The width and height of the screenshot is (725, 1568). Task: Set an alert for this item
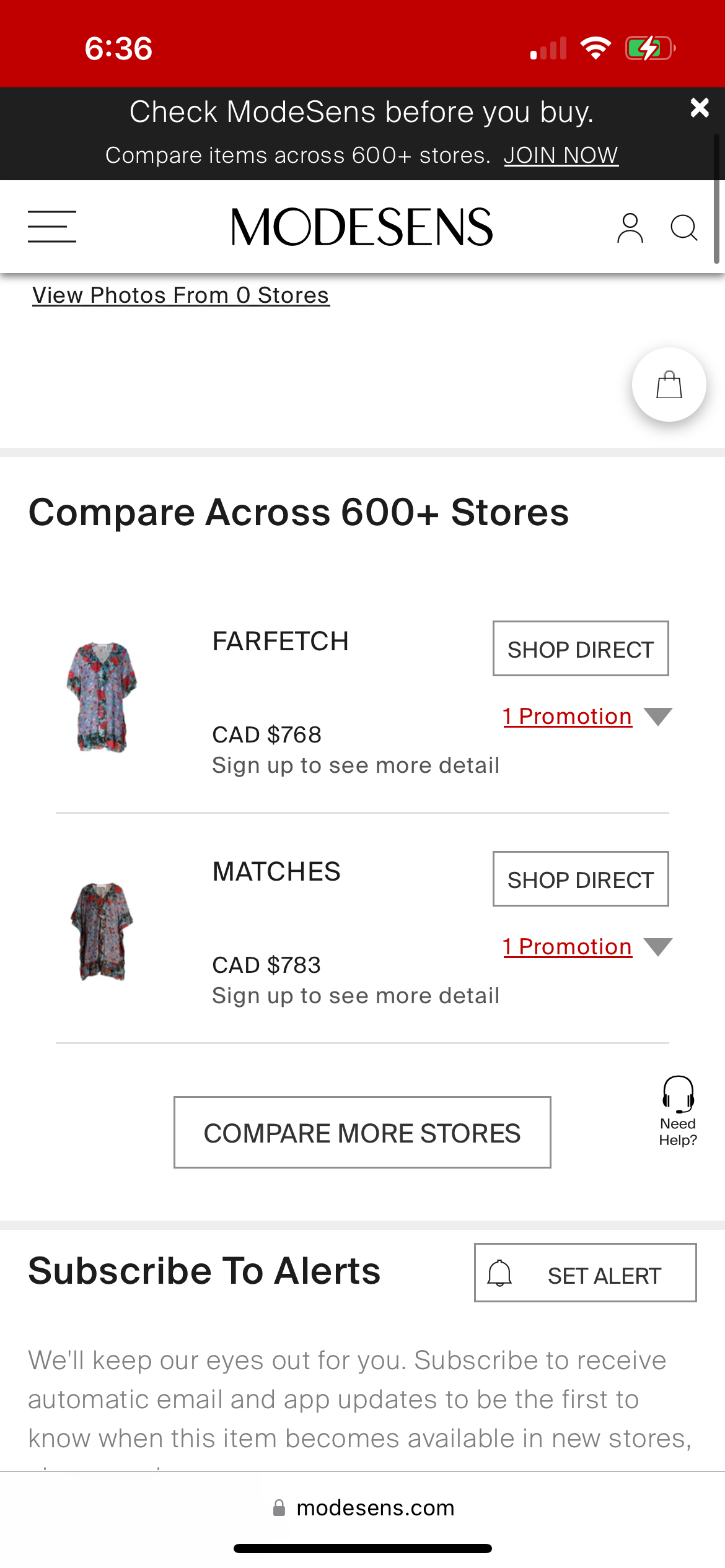(x=585, y=1273)
